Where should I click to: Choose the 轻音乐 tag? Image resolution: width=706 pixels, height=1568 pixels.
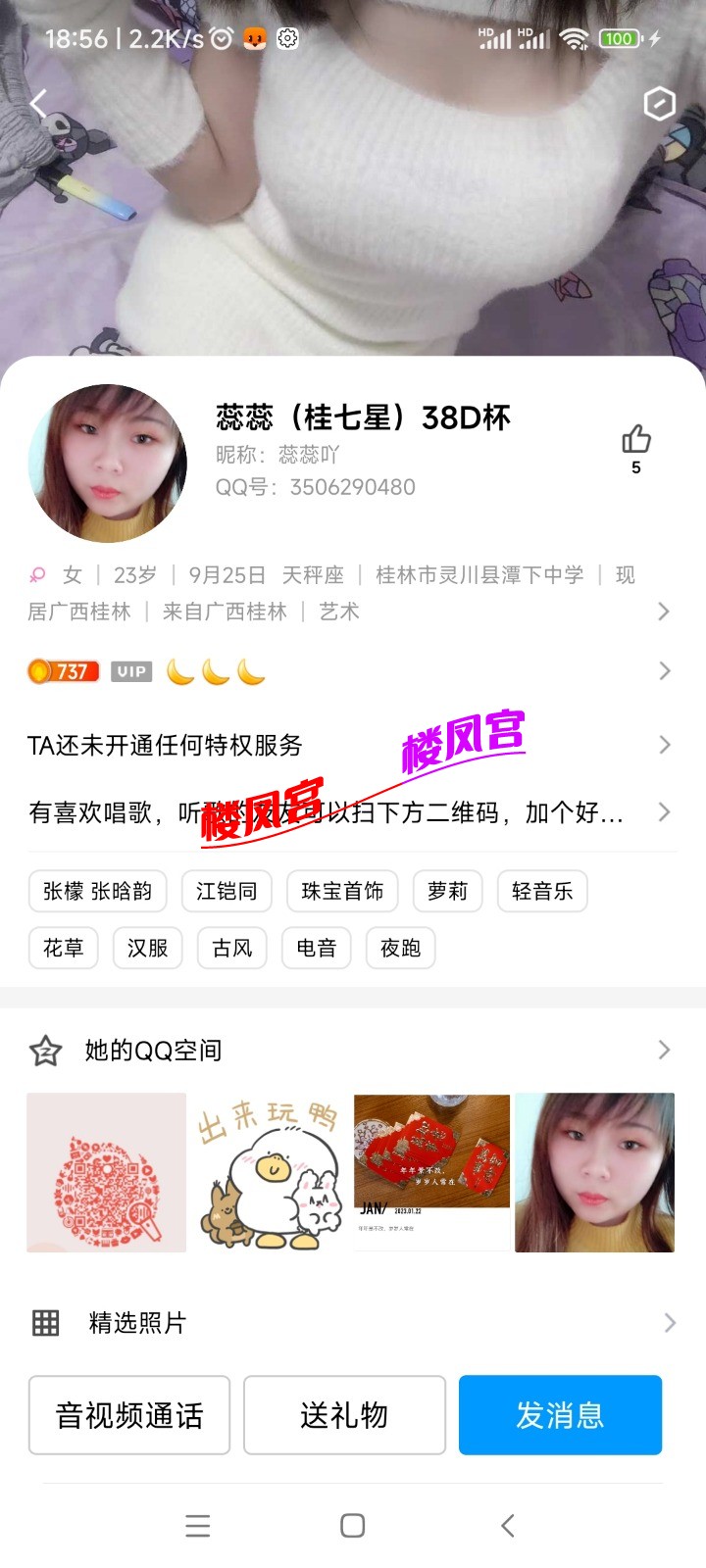542,891
